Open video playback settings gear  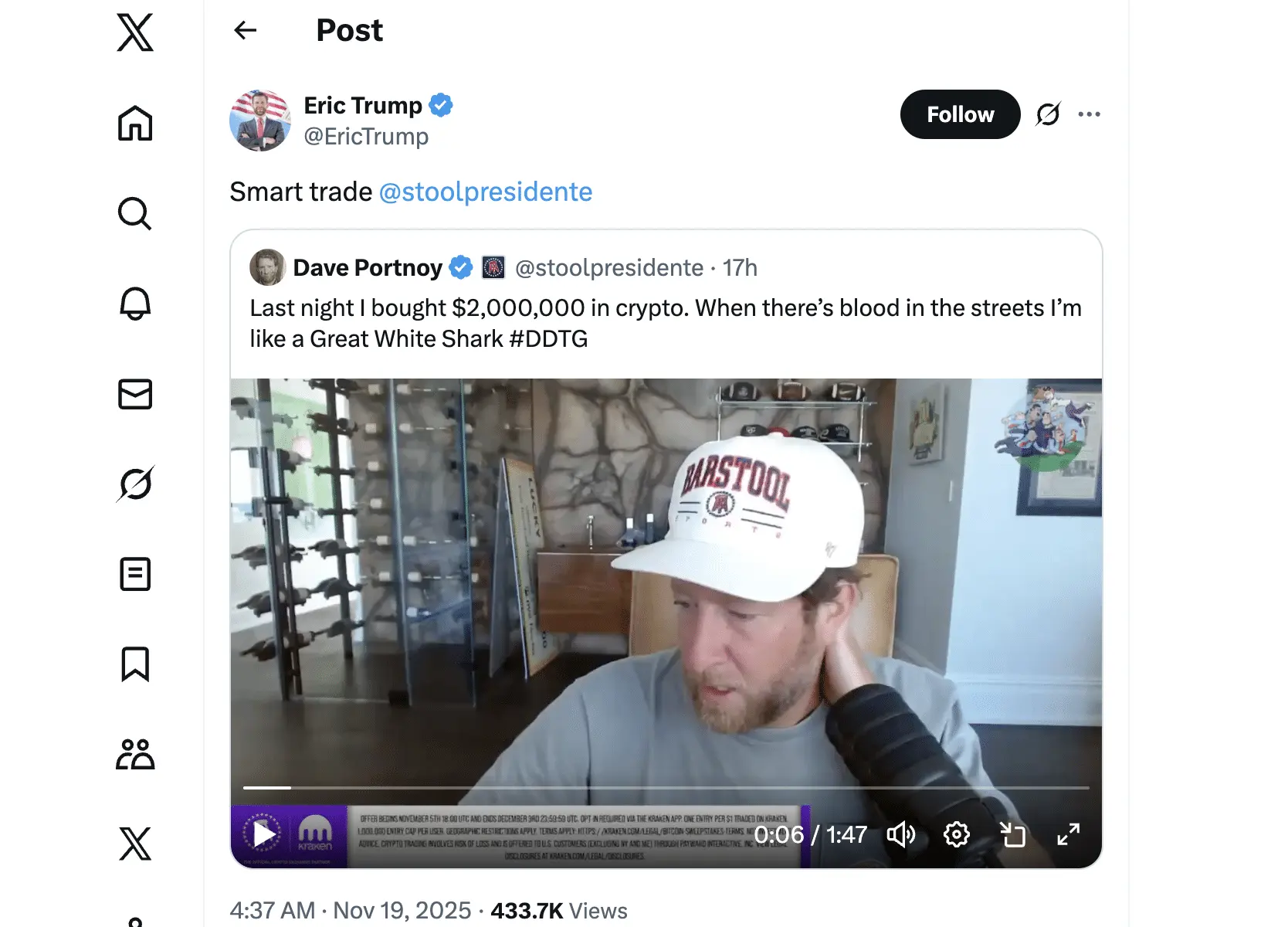pos(956,834)
